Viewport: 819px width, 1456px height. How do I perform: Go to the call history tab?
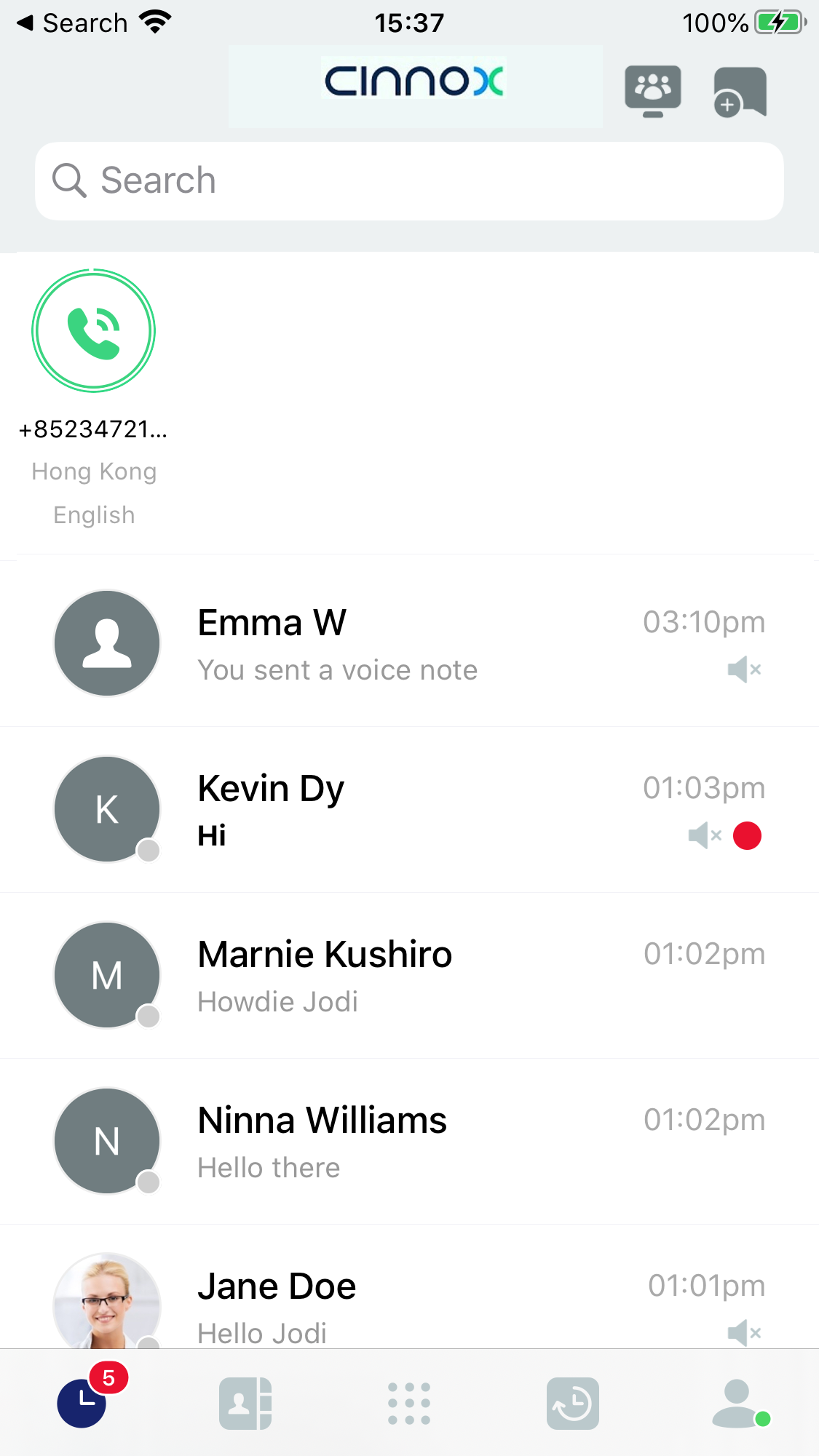[573, 1404]
